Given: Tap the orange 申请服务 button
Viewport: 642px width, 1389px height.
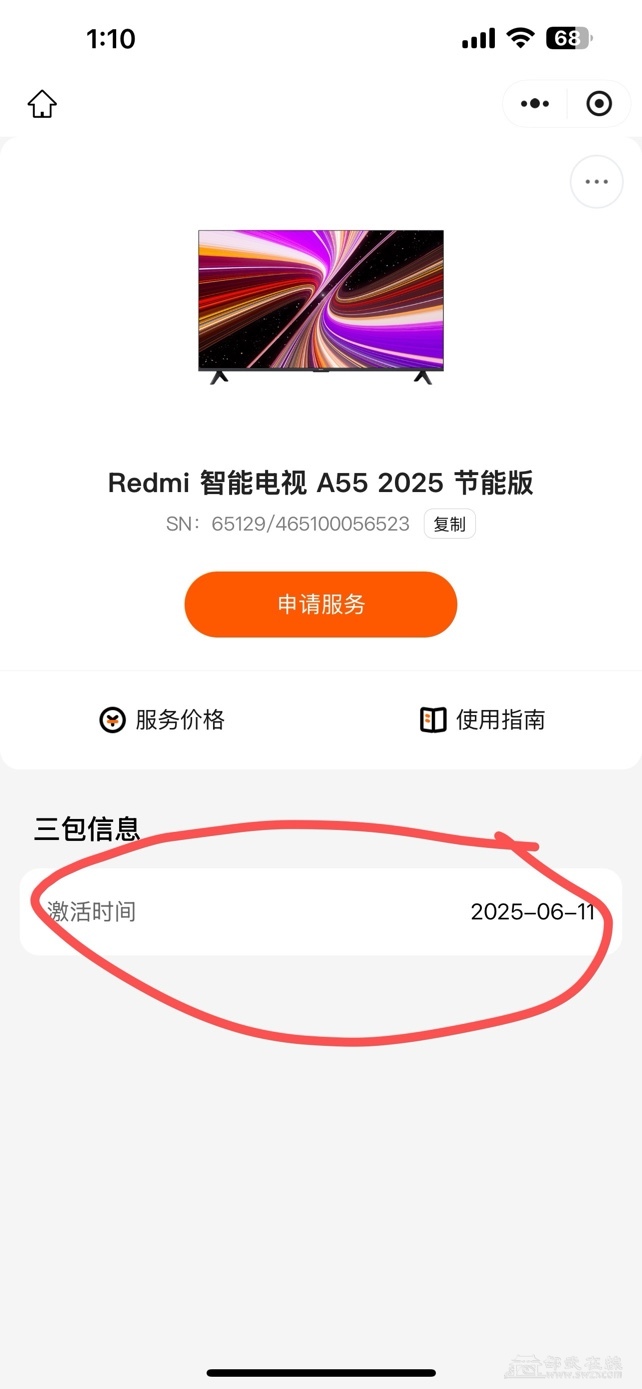Looking at the screenshot, I should coord(320,604).
